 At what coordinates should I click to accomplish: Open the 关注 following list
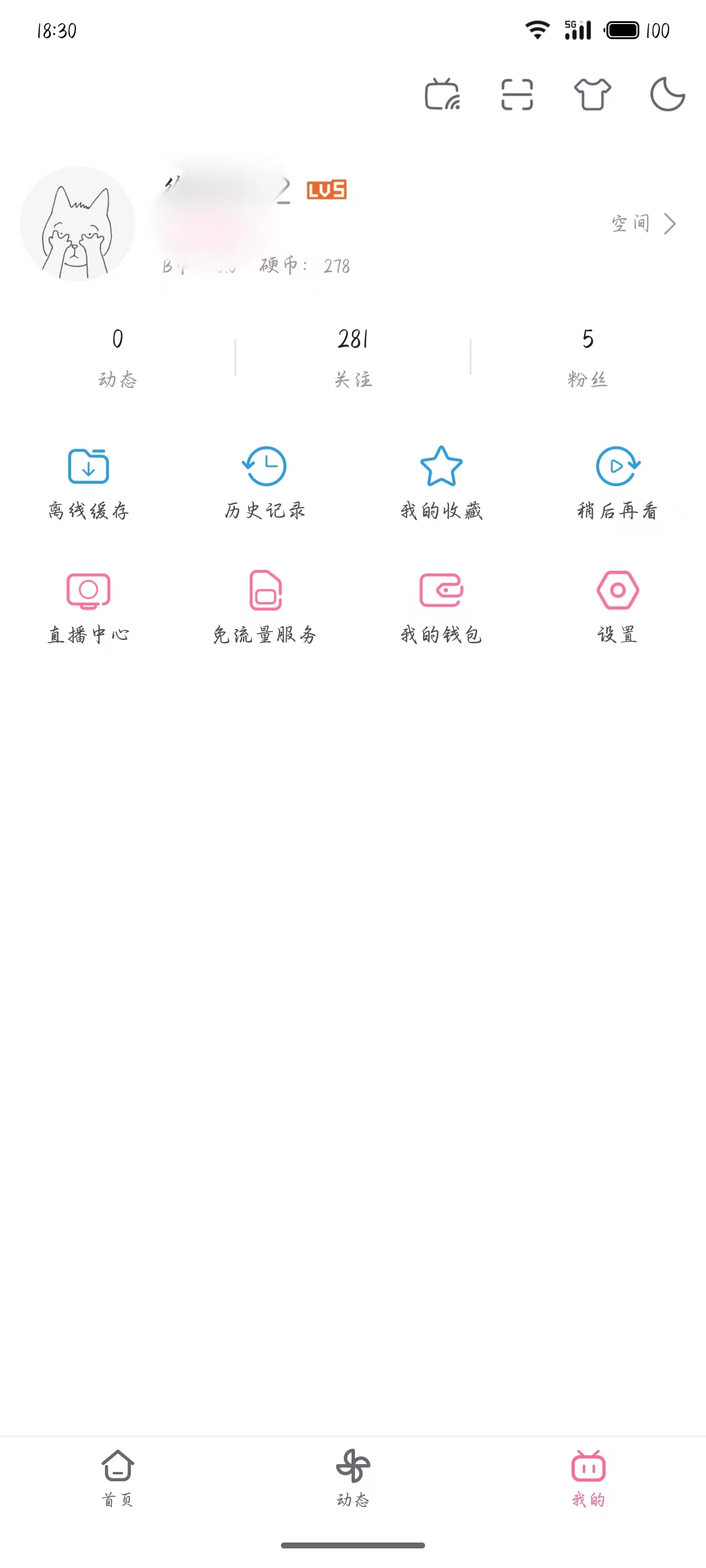[353, 357]
